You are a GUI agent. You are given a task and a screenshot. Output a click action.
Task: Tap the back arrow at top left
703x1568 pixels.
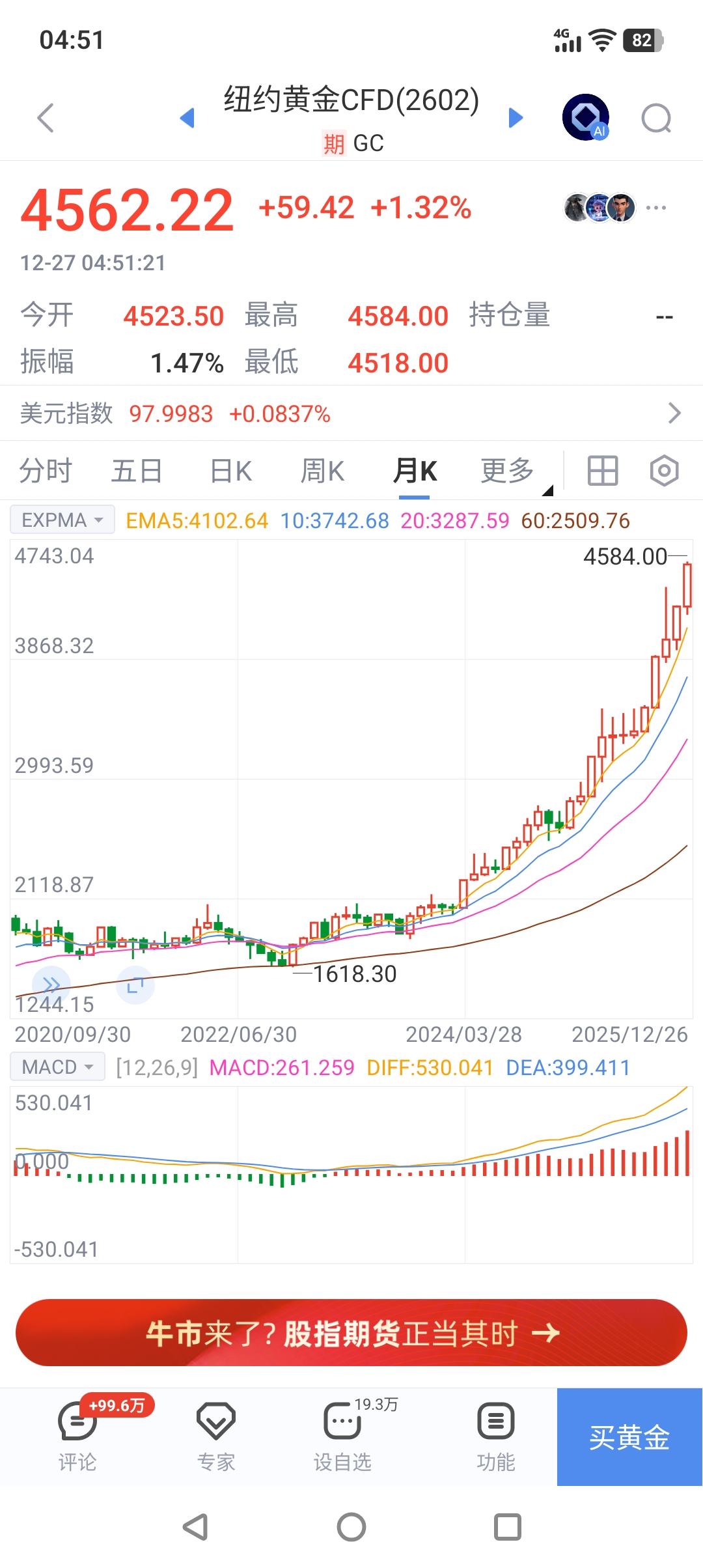click(x=43, y=117)
